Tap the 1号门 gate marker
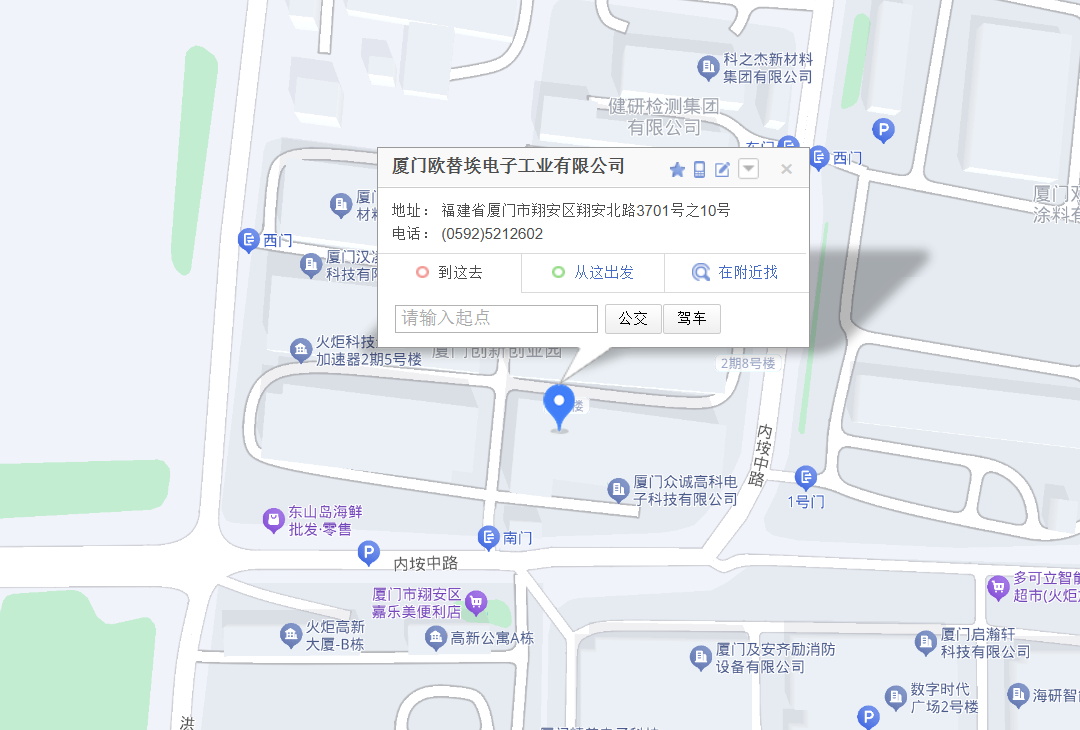Viewport: 1080px width, 730px height. click(806, 478)
